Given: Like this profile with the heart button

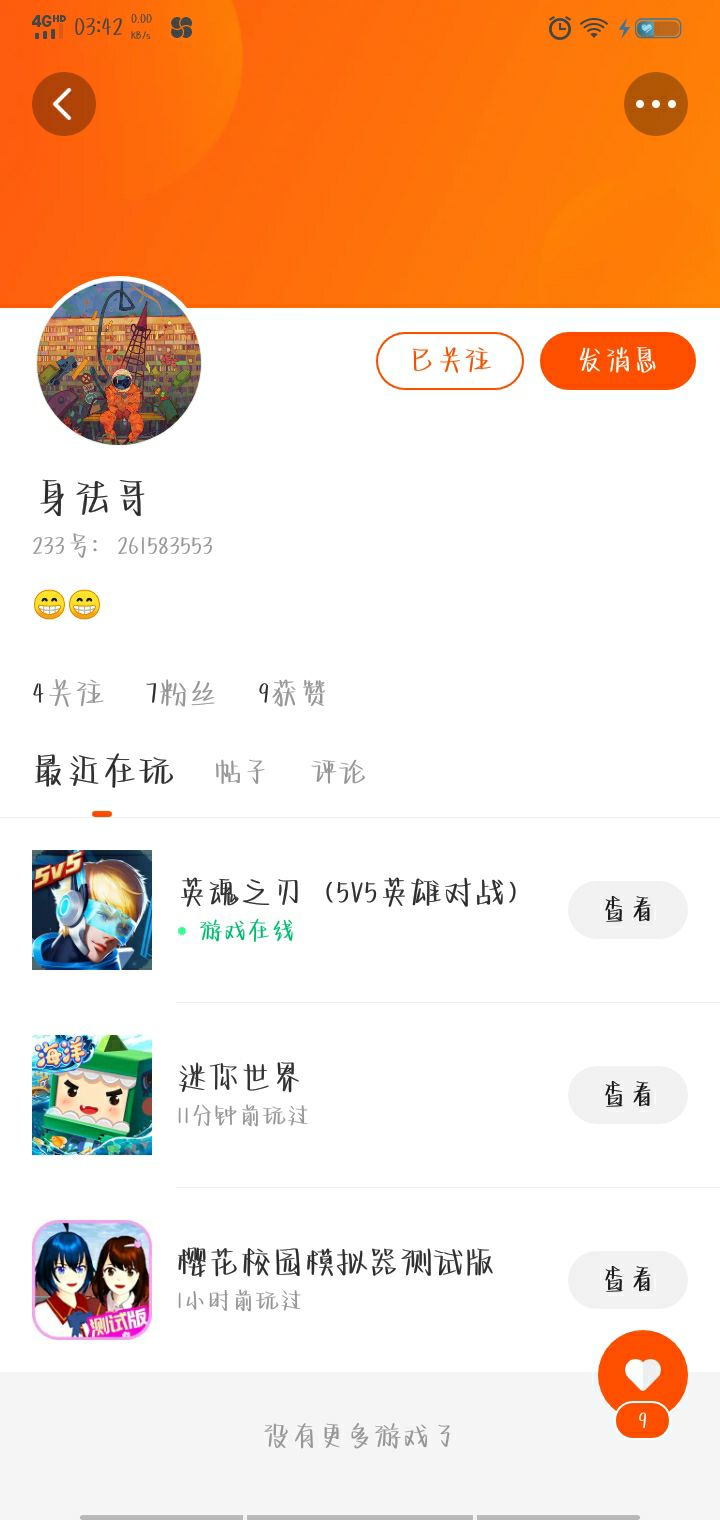Looking at the screenshot, I should (x=642, y=1374).
